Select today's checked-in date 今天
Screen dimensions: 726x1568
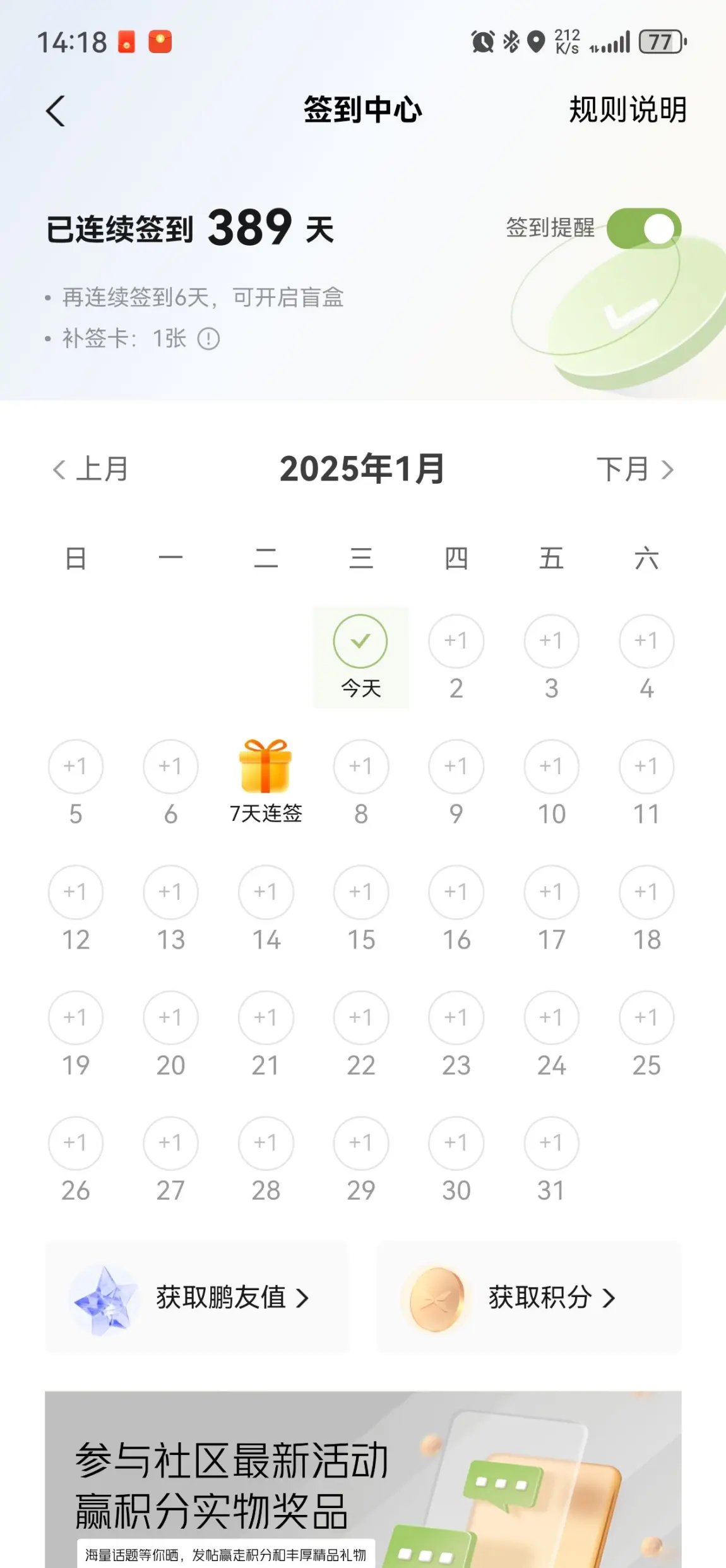[361, 657]
